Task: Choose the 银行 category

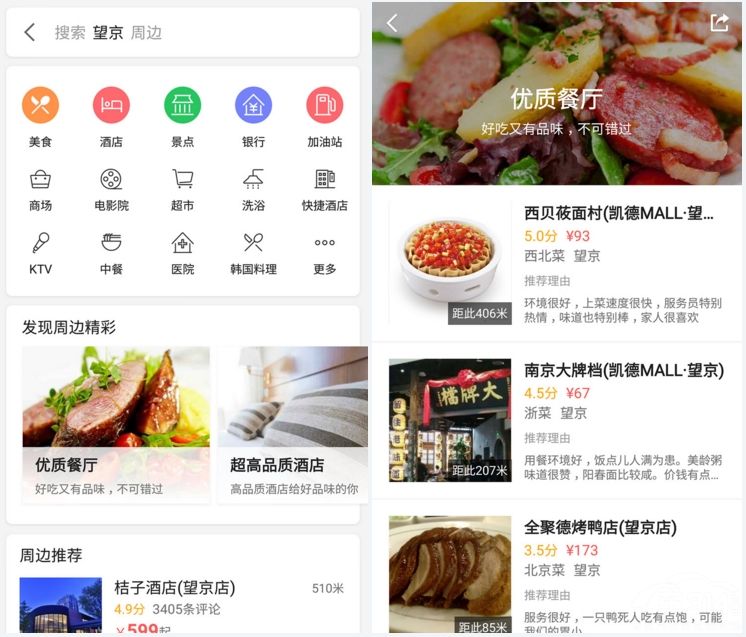Action: click(253, 116)
